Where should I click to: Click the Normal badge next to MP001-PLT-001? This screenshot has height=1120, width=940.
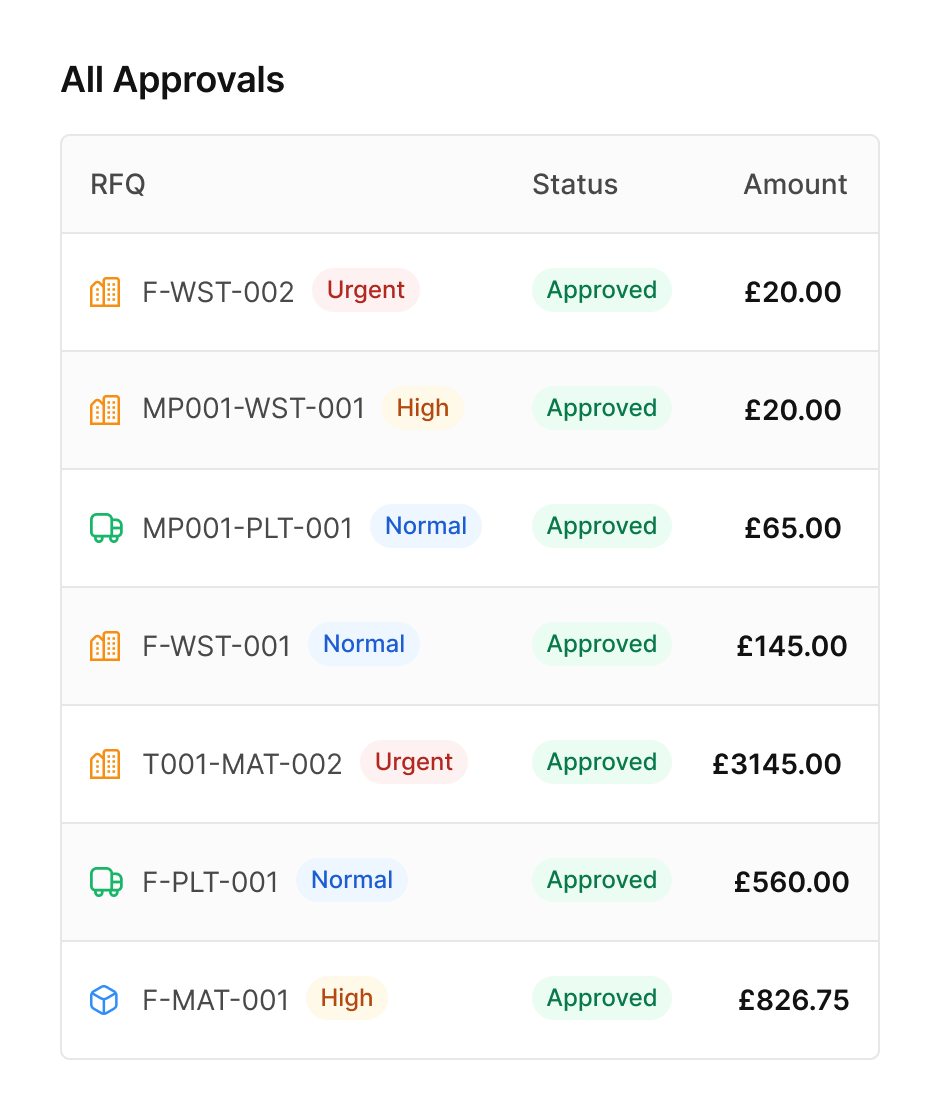click(426, 526)
